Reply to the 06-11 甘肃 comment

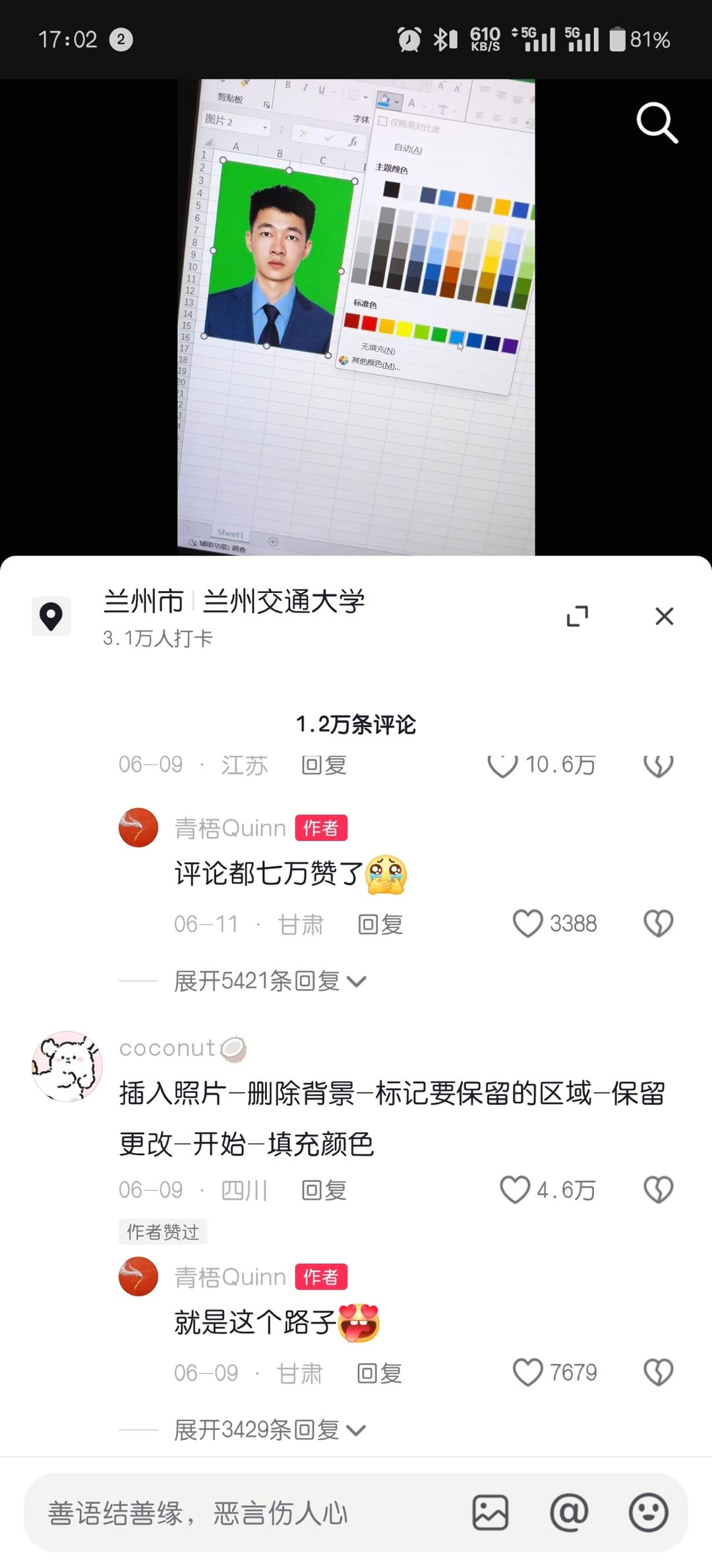tap(380, 924)
